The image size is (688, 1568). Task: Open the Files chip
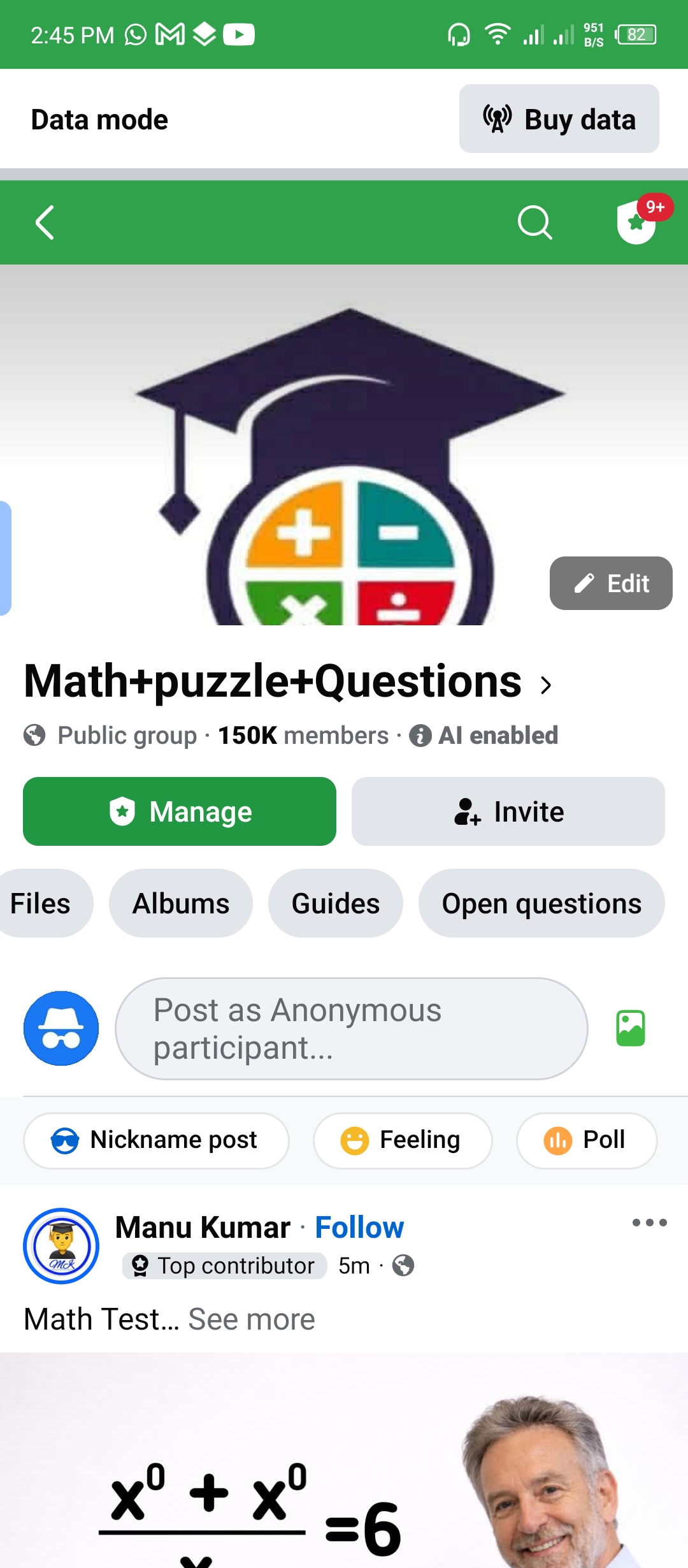(x=41, y=903)
